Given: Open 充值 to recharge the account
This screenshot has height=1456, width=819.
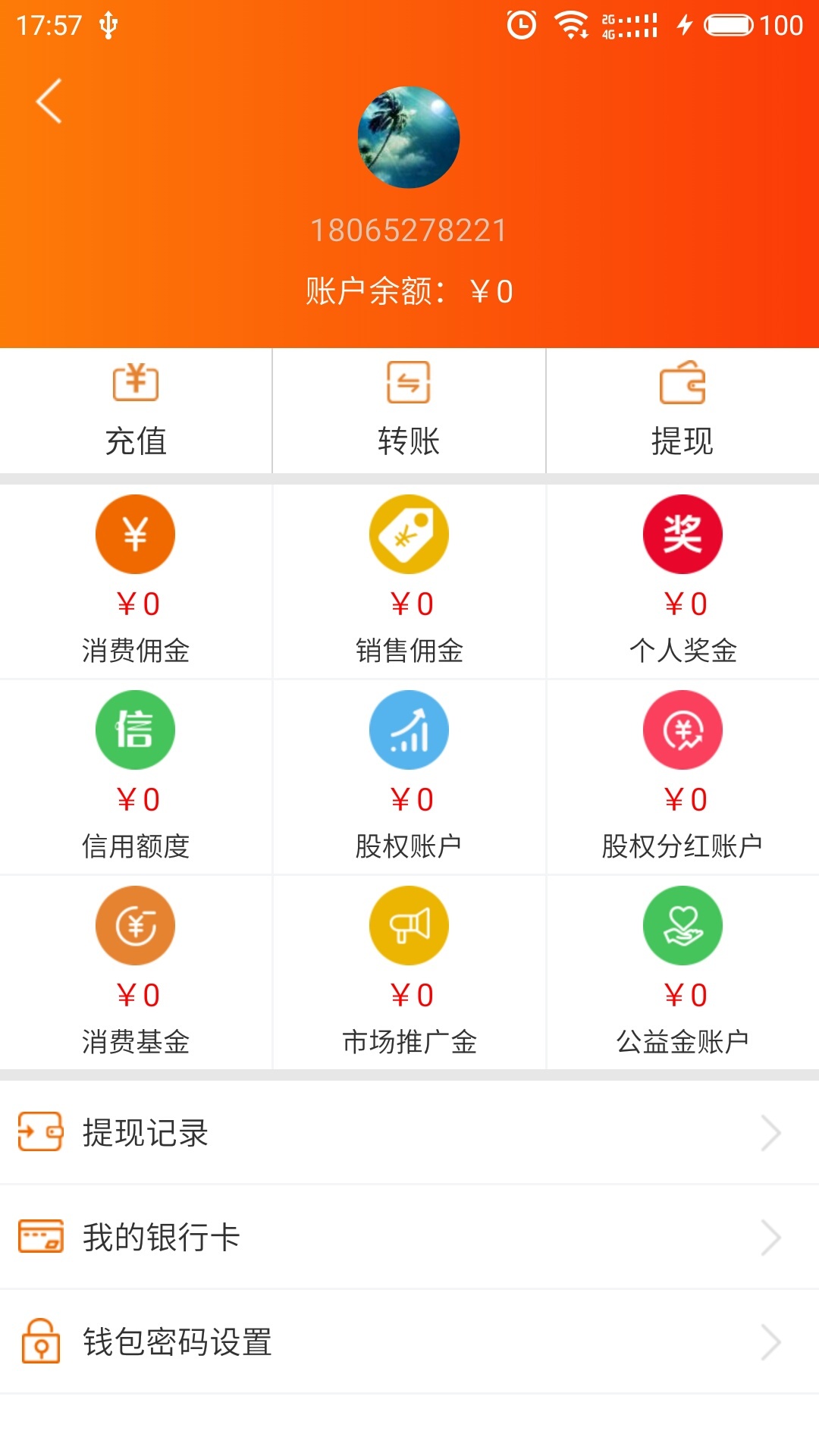Looking at the screenshot, I should coord(136,411).
